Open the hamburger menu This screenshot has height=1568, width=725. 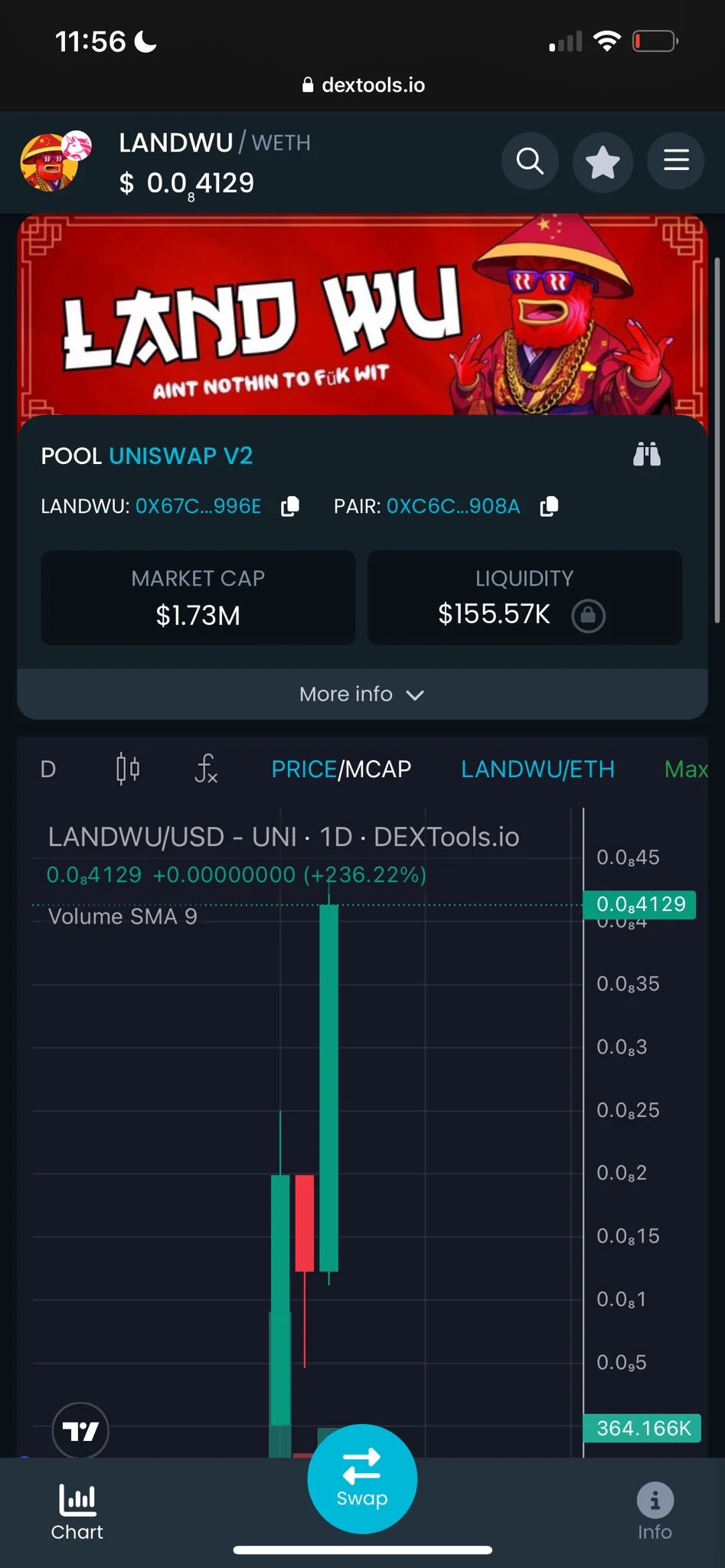point(676,161)
